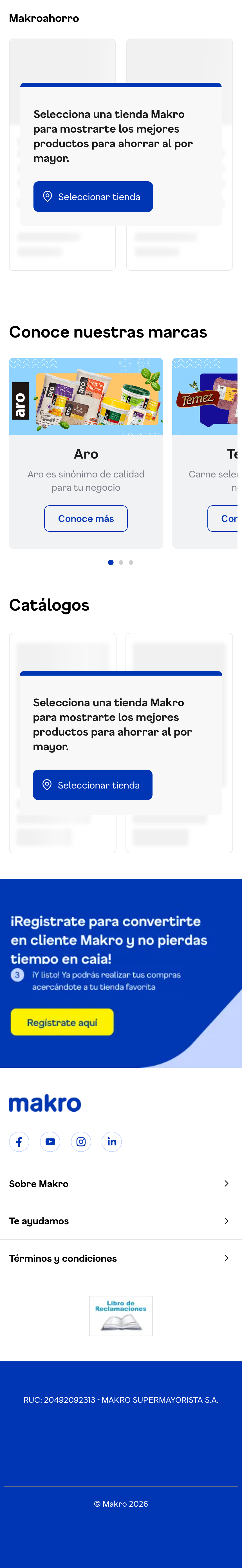This screenshot has height=1568, width=242.
Task: Expand the Sobre Makro section
Action: [120, 1183]
